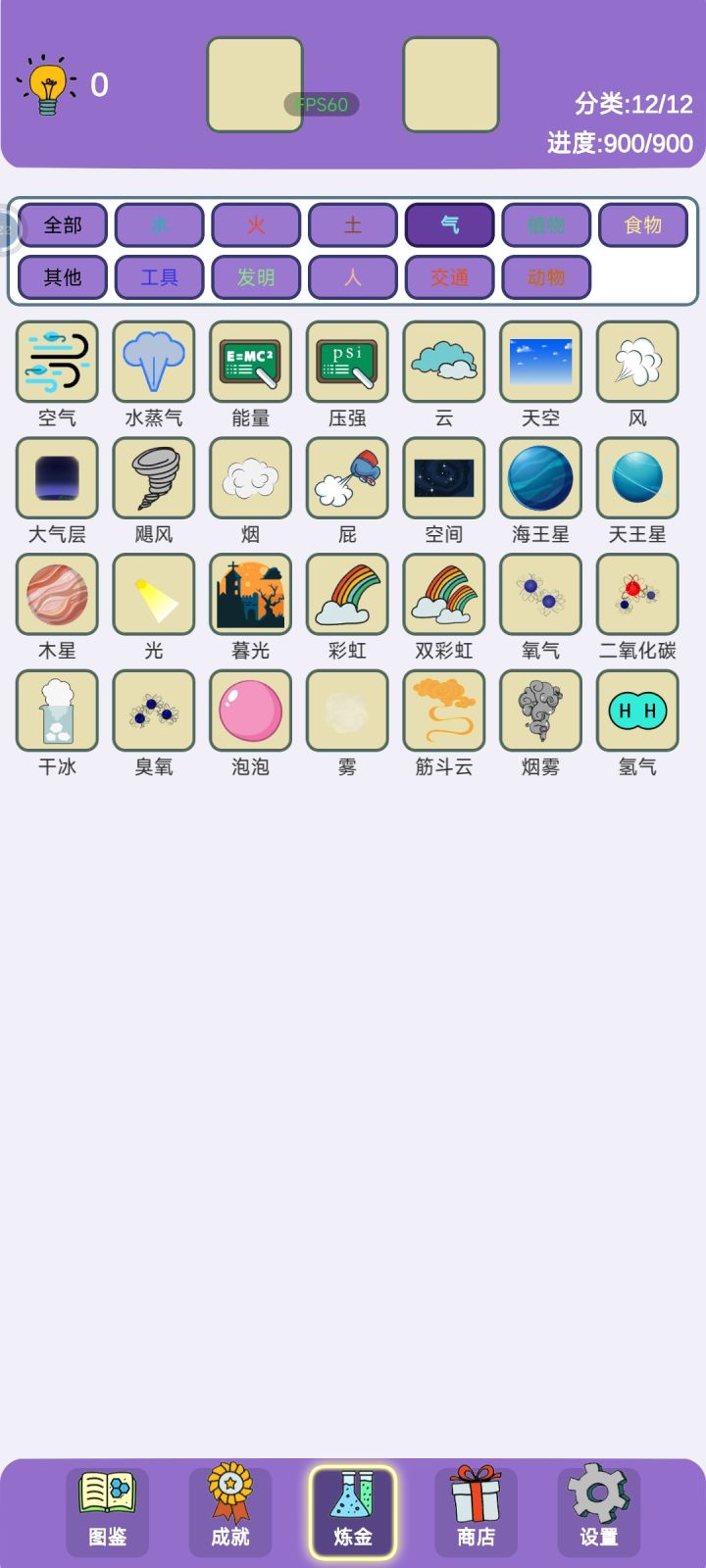This screenshot has height=1568, width=706.
Task: Switch to the 火 category
Action: (256, 225)
